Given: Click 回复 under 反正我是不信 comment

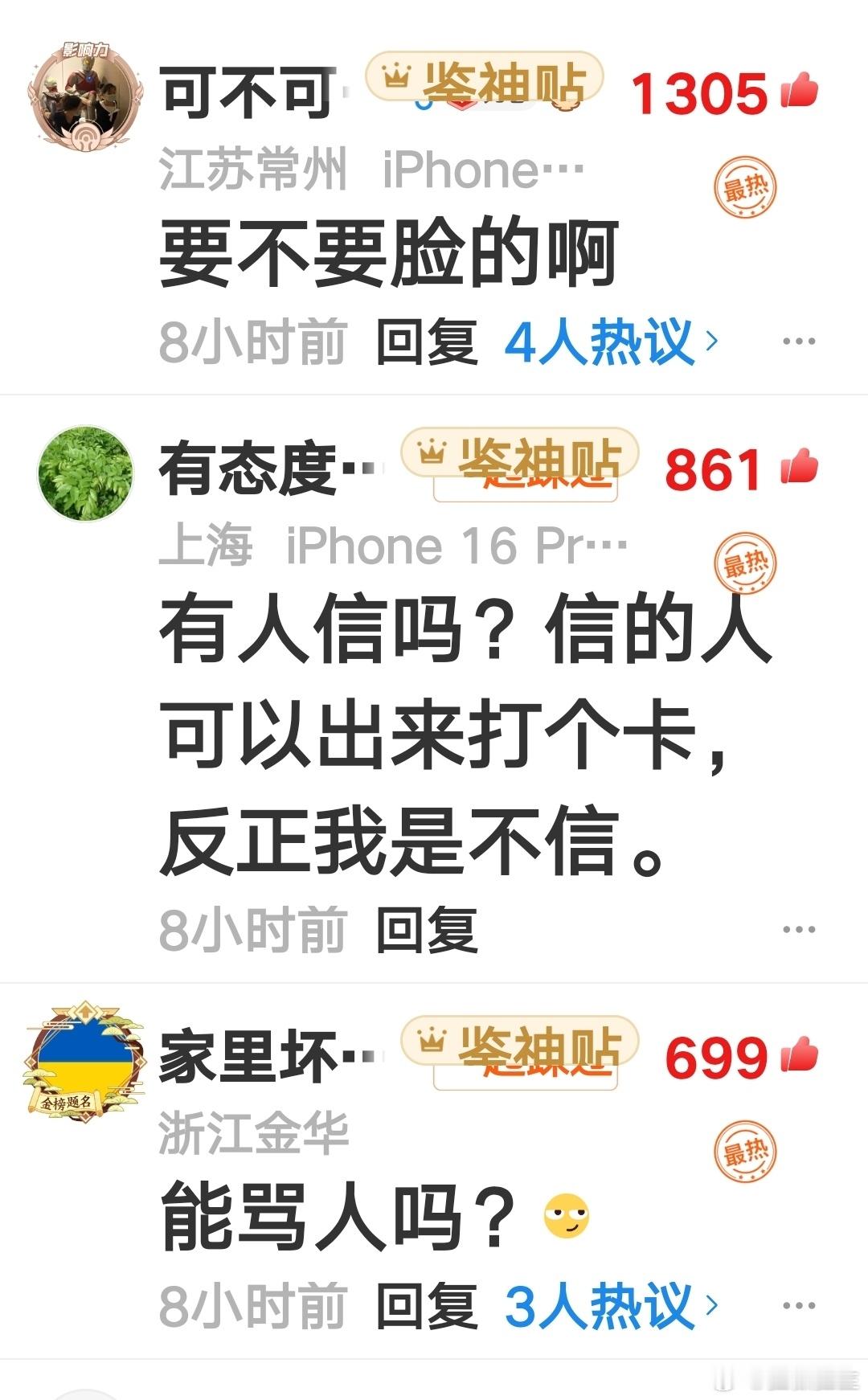Looking at the screenshot, I should pyautogui.click(x=427, y=929).
